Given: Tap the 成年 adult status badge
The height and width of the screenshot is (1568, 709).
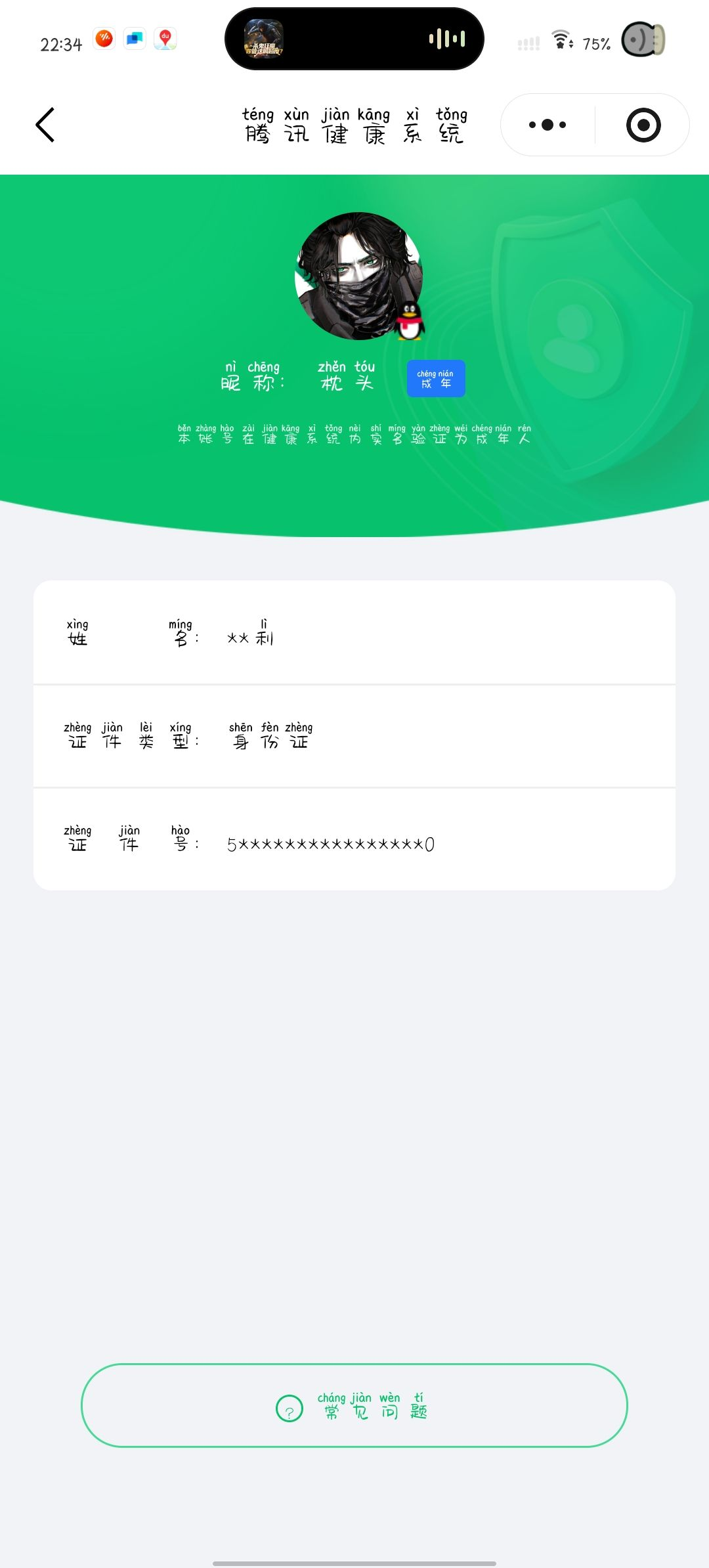Looking at the screenshot, I should (x=436, y=378).
